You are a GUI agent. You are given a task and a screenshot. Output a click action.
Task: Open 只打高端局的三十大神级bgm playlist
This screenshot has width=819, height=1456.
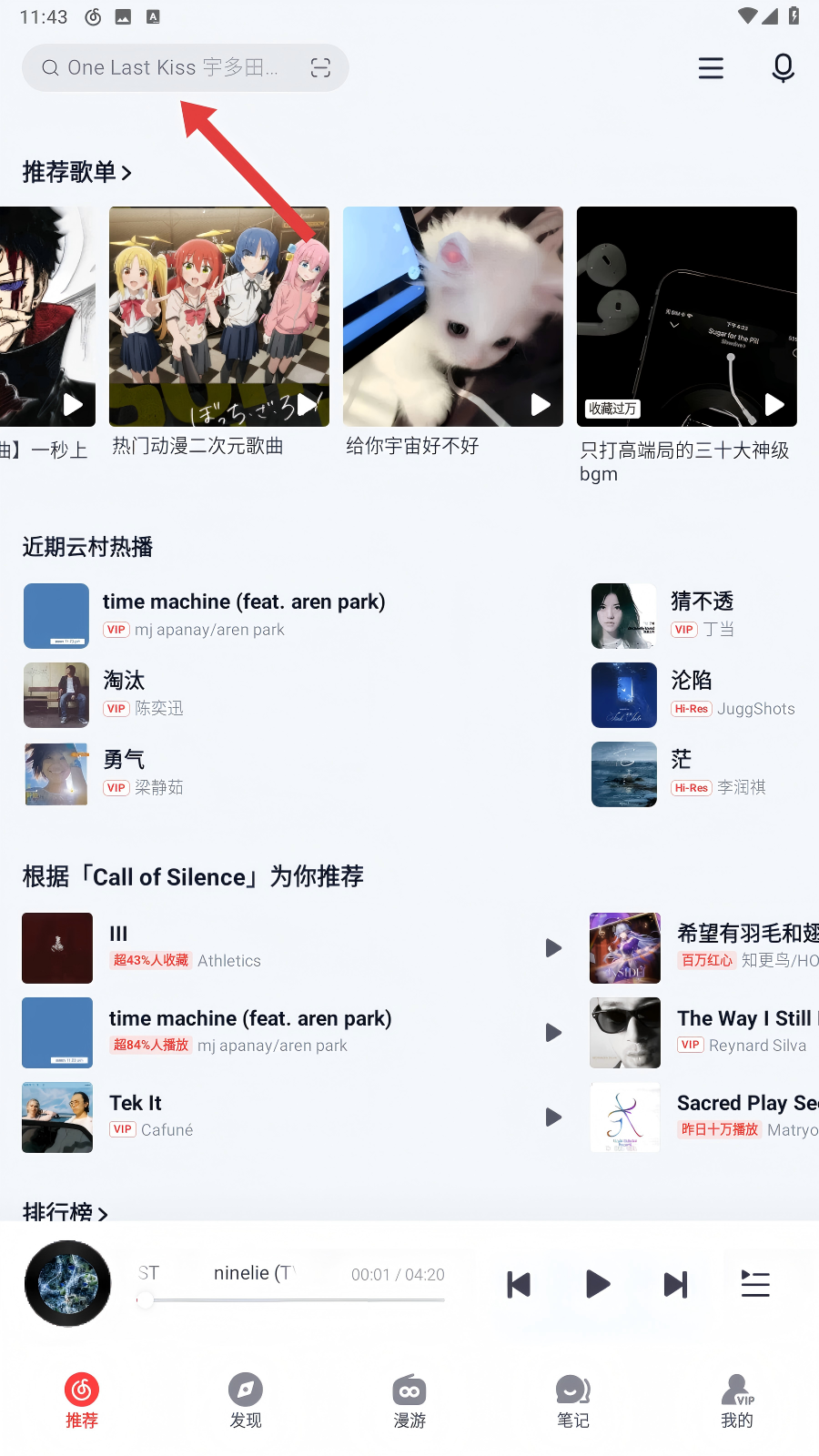686,317
